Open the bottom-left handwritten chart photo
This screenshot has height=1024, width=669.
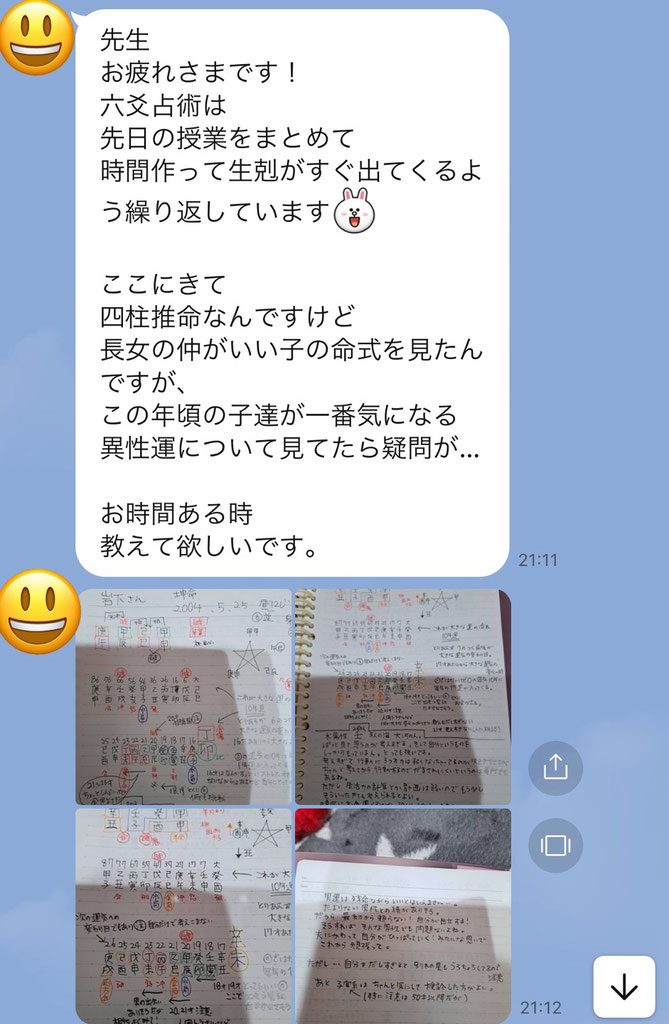click(184, 913)
